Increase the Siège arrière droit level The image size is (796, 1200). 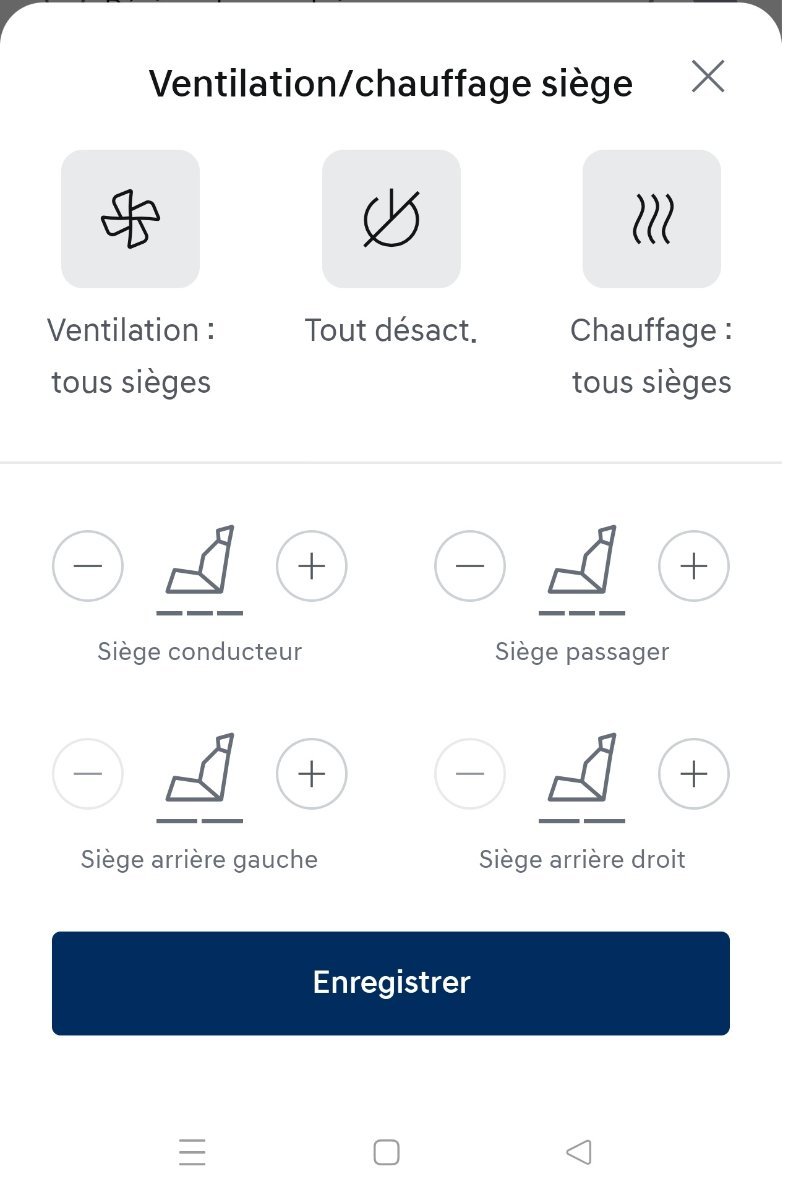click(694, 774)
